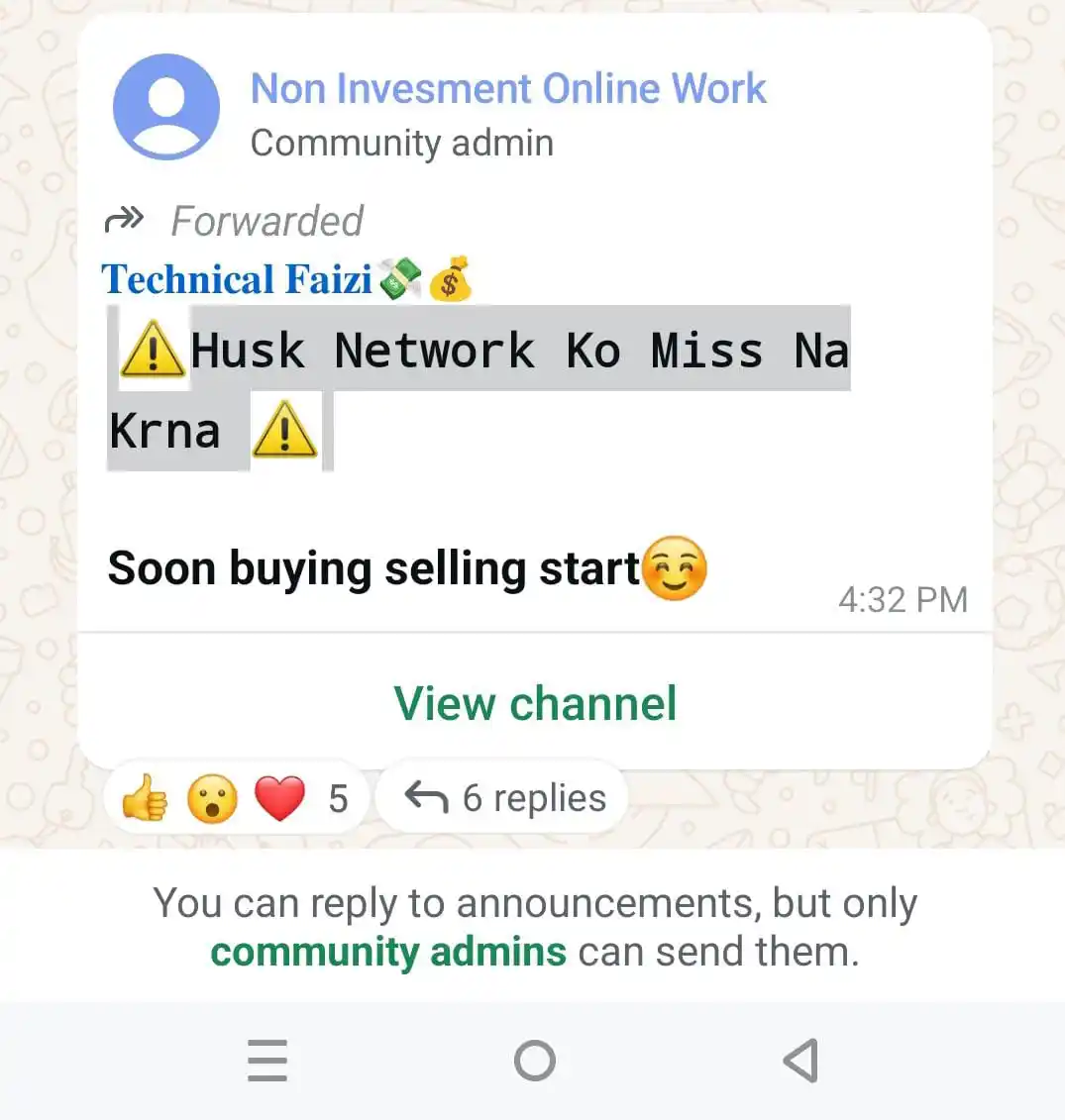View the emoji reactions on the announcement
This screenshot has height=1120, width=1065.
click(x=235, y=798)
